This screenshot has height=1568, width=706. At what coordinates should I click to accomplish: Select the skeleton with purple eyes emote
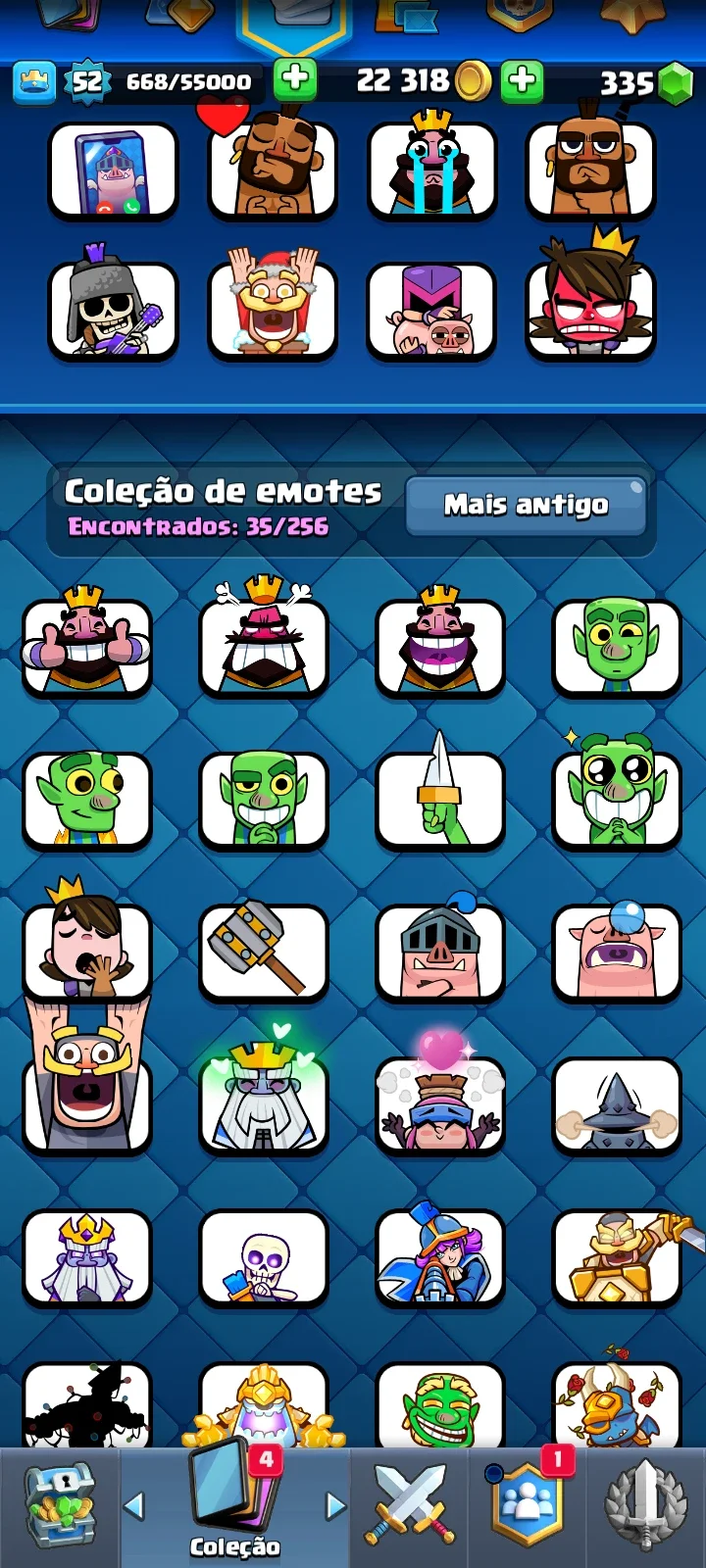tap(264, 1258)
